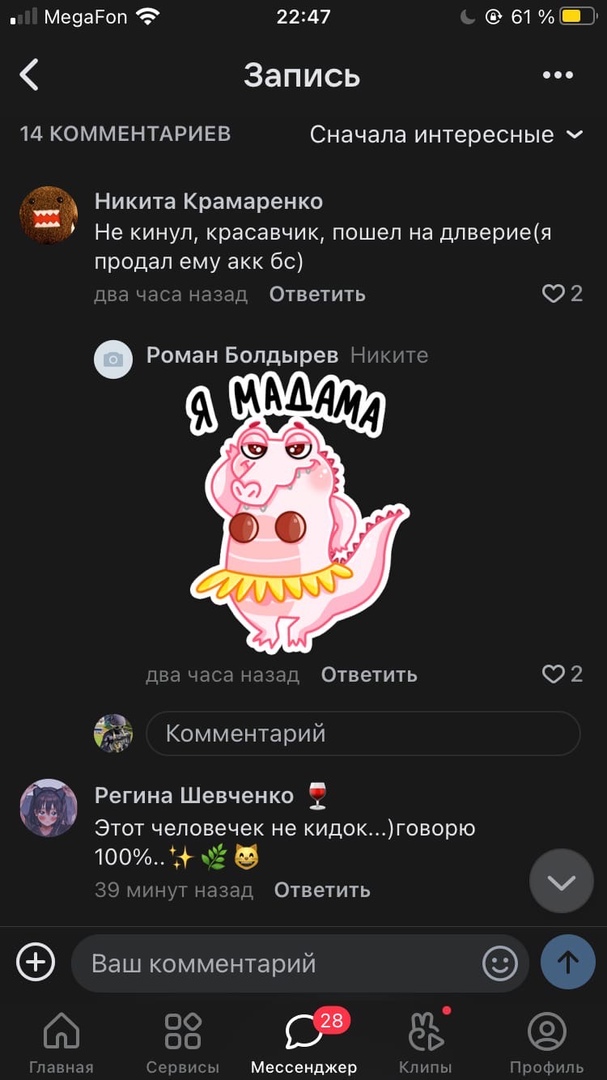Viewport: 607px width, 1080px height.
Task: Reply to Никита Крамаренко's comment
Action: [317, 294]
